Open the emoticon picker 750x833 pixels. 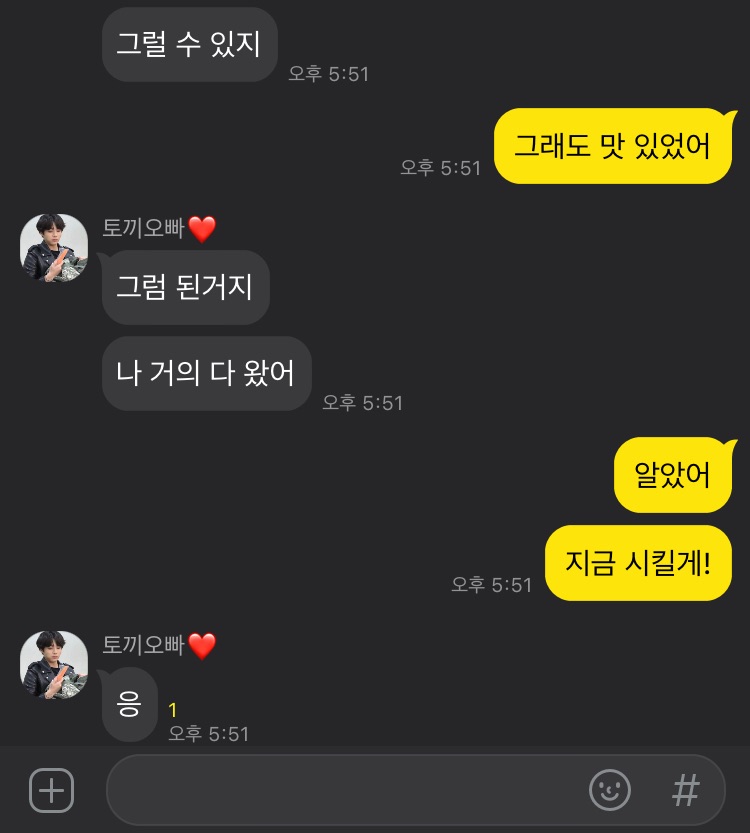pos(609,791)
